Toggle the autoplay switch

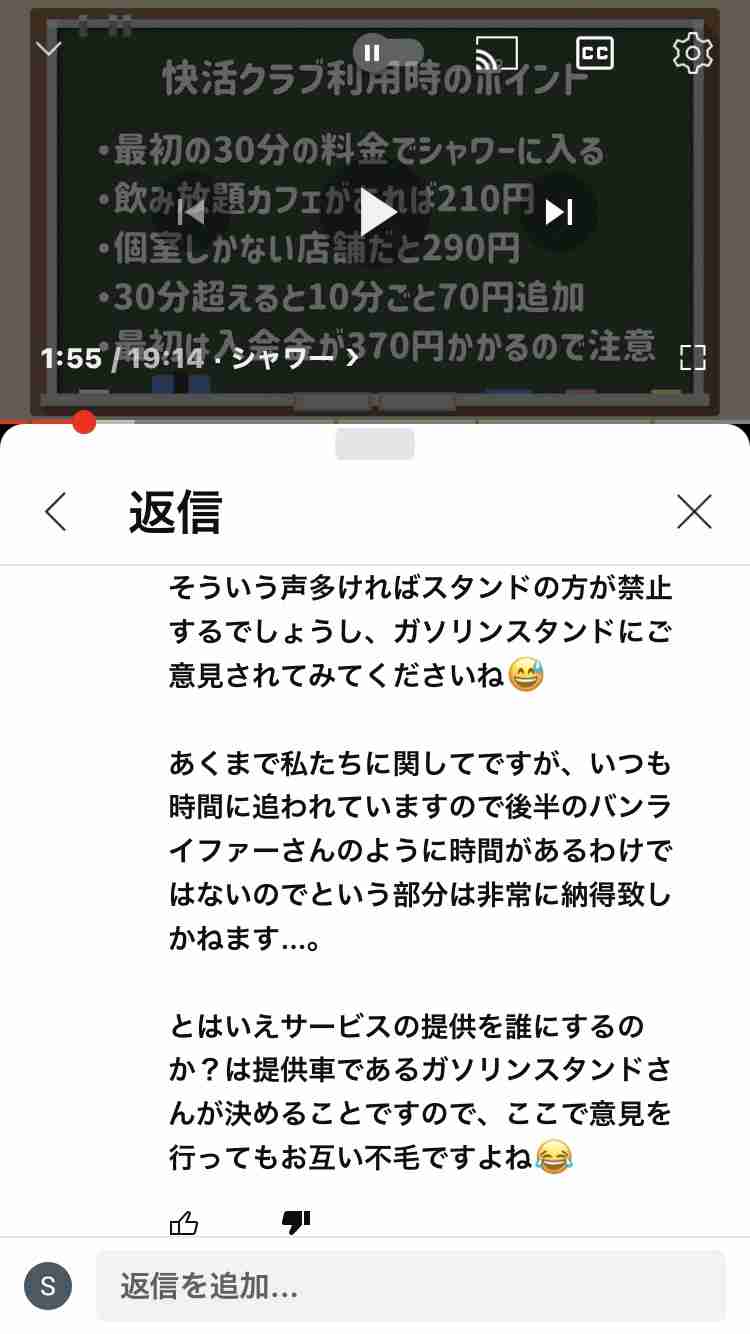tap(388, 53)
